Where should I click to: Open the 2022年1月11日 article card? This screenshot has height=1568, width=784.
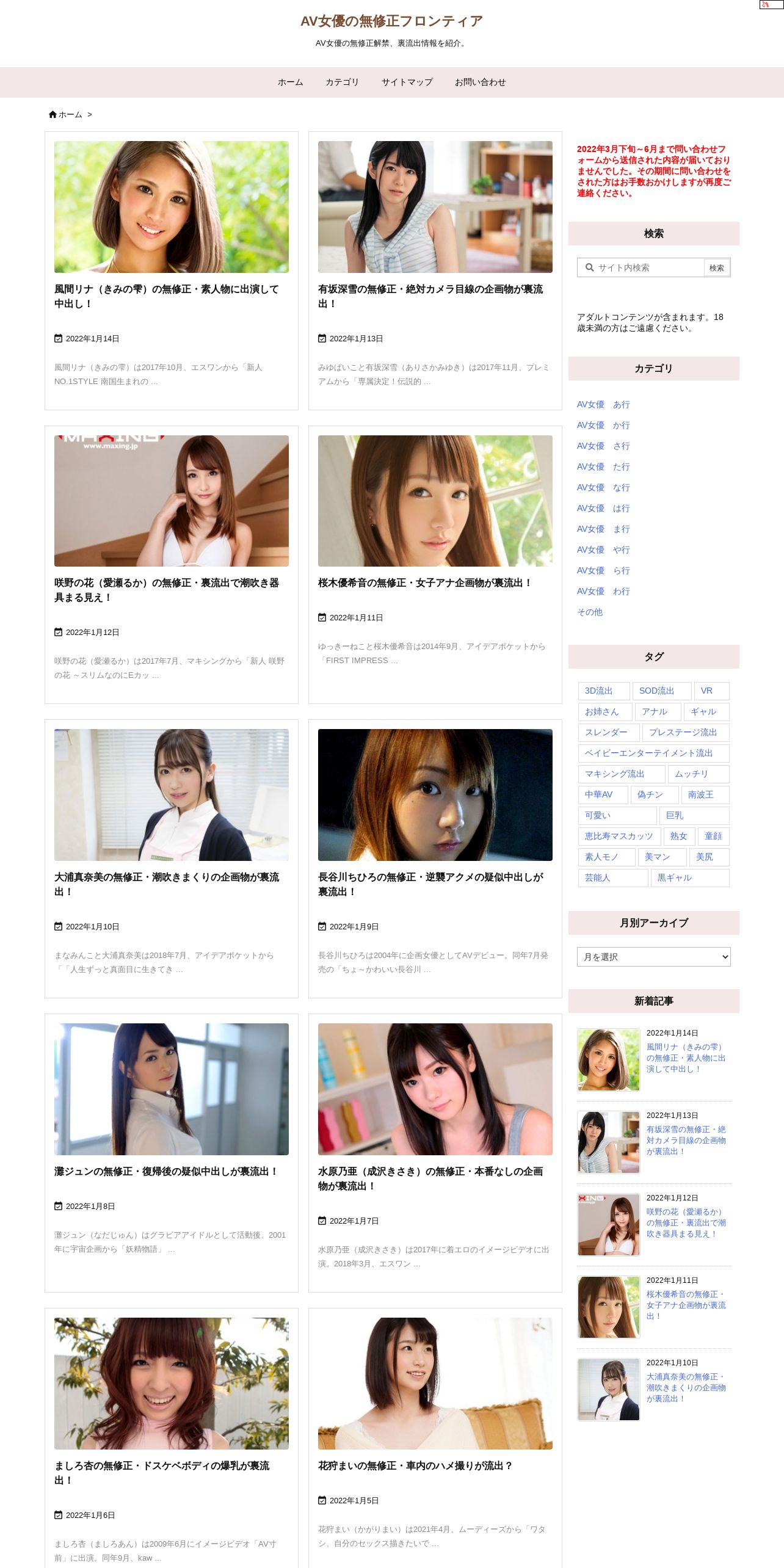click(x=425, y=583)
